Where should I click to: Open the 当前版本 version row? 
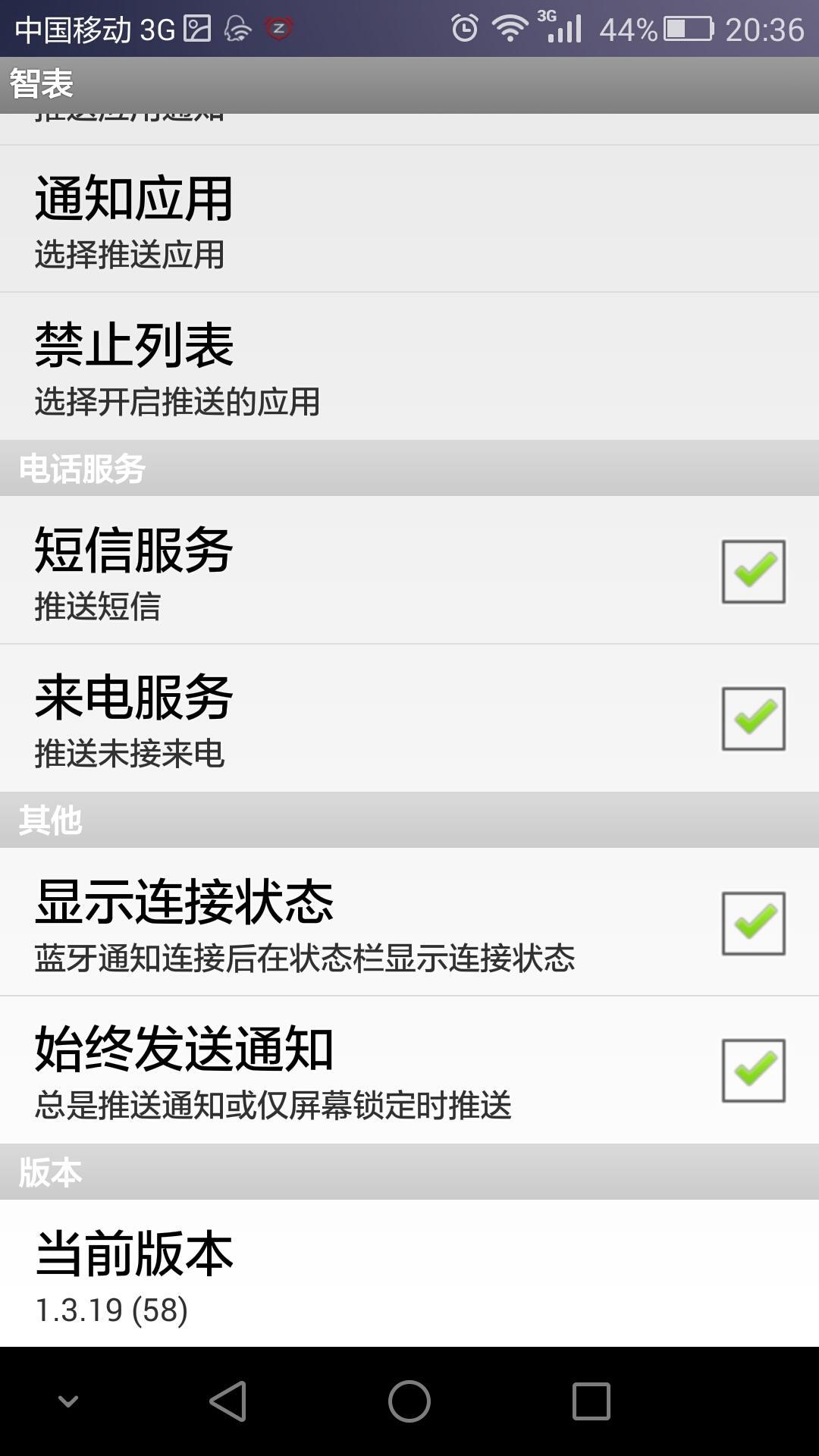[409, 1274]
